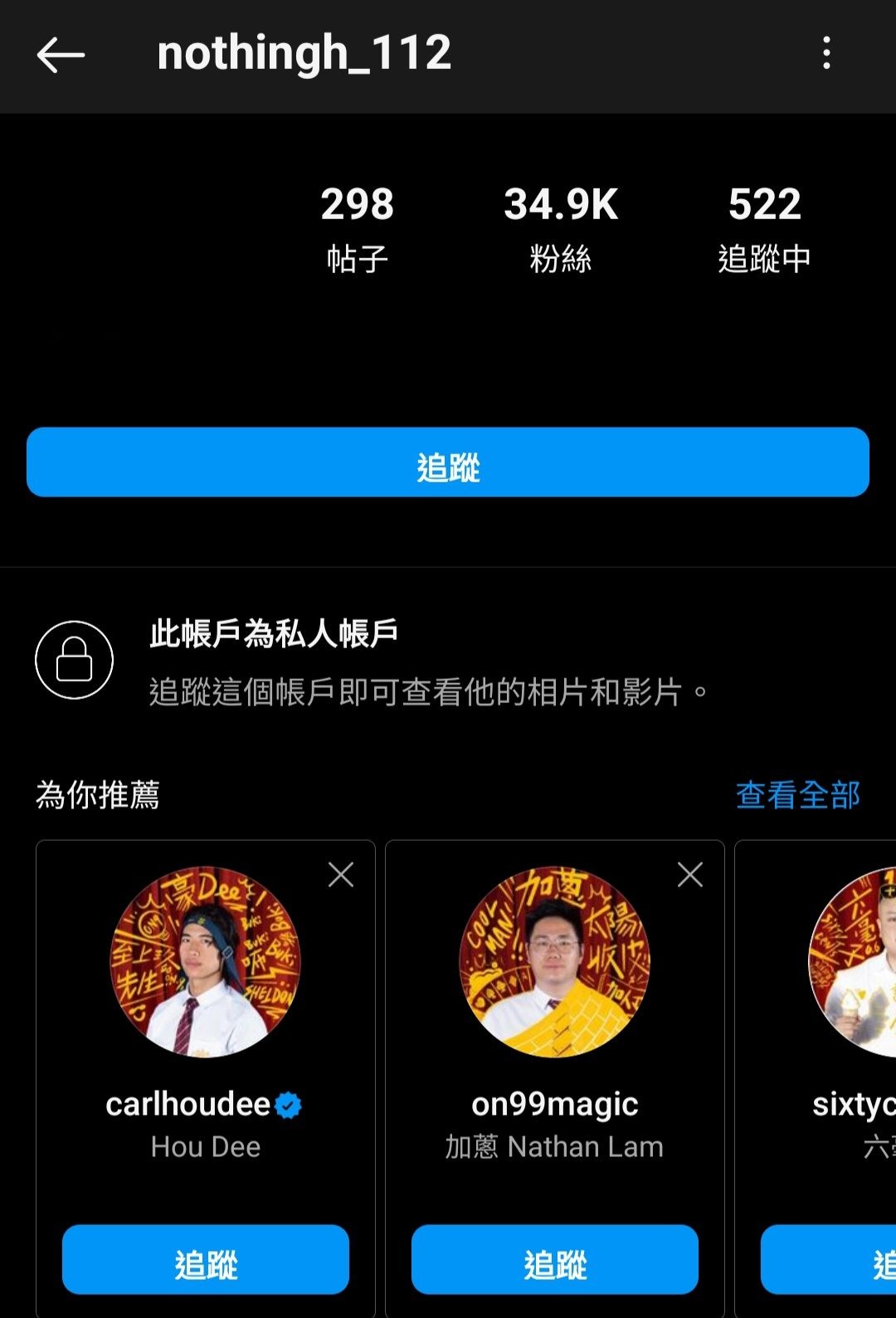Open 查看全部 to see all suggestions

(796, 795)
